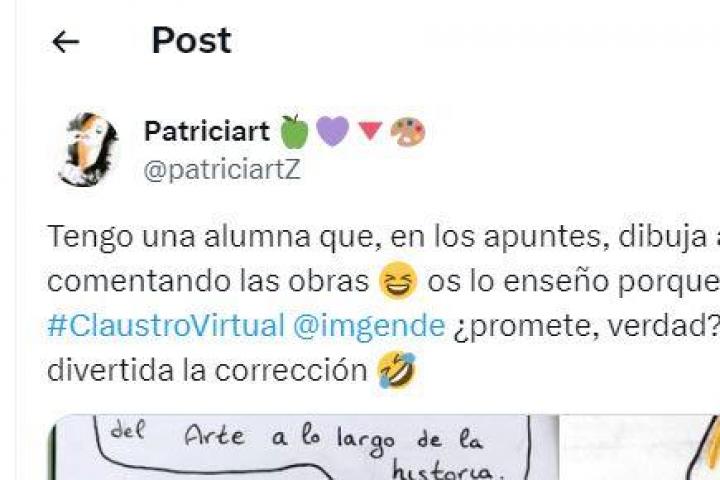Go back using the arrow icon
The image size is (720, 480).
pos(65,41)
